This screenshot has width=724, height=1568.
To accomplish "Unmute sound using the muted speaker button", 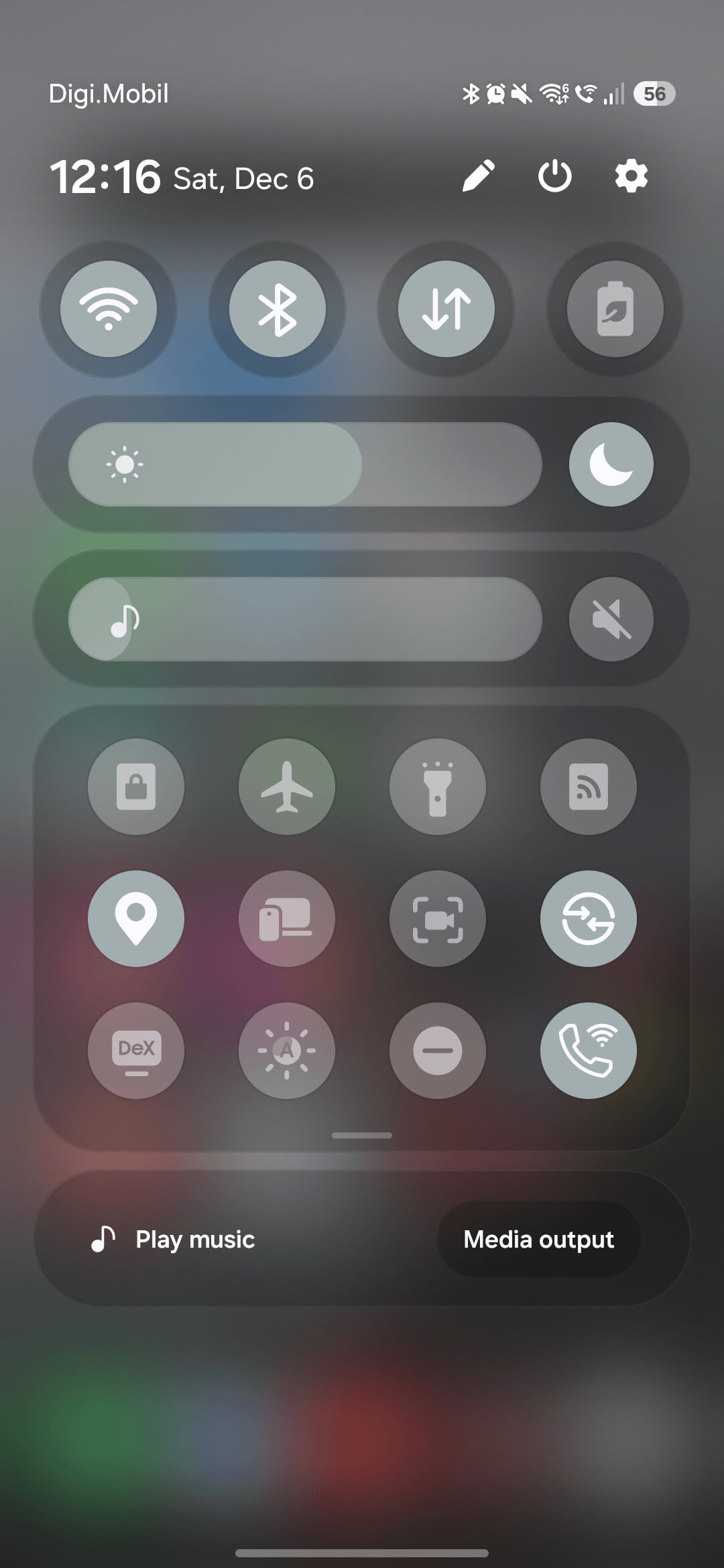I will tap(611, 618).
